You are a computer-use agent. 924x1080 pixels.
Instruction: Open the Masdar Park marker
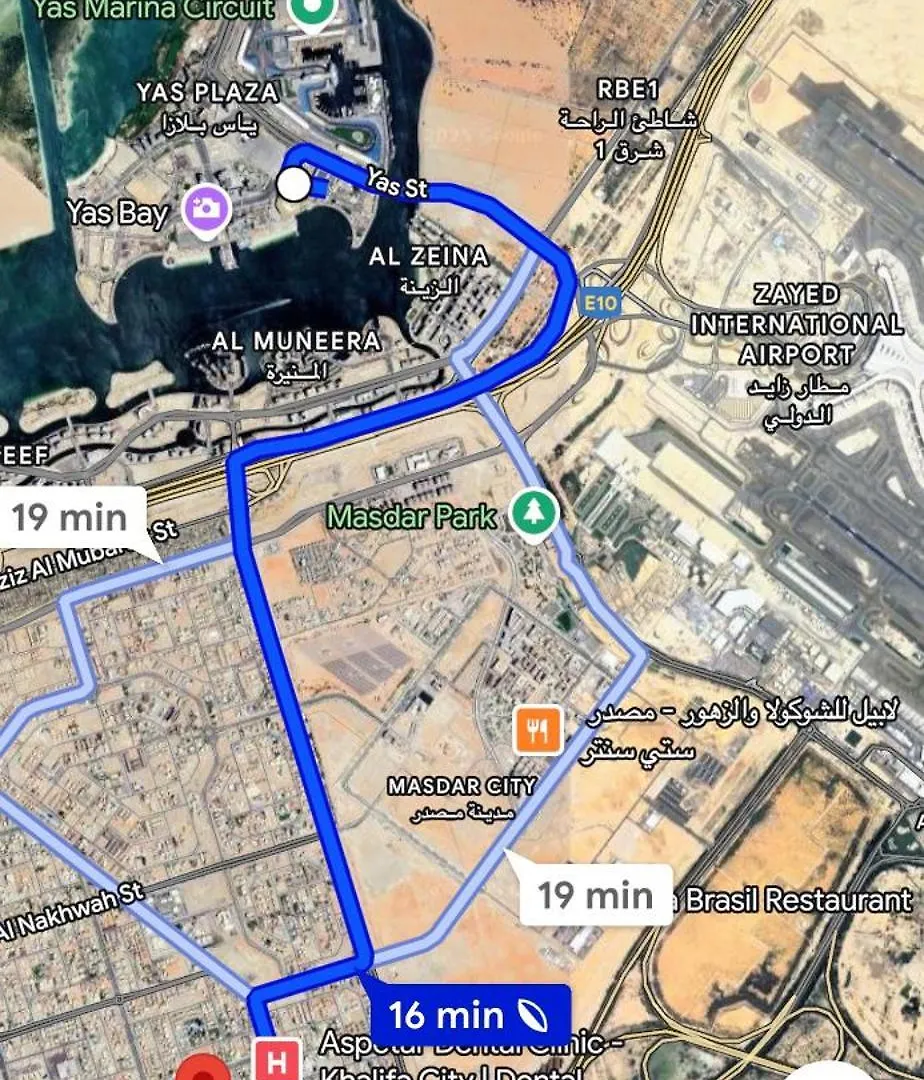point(533,514)
